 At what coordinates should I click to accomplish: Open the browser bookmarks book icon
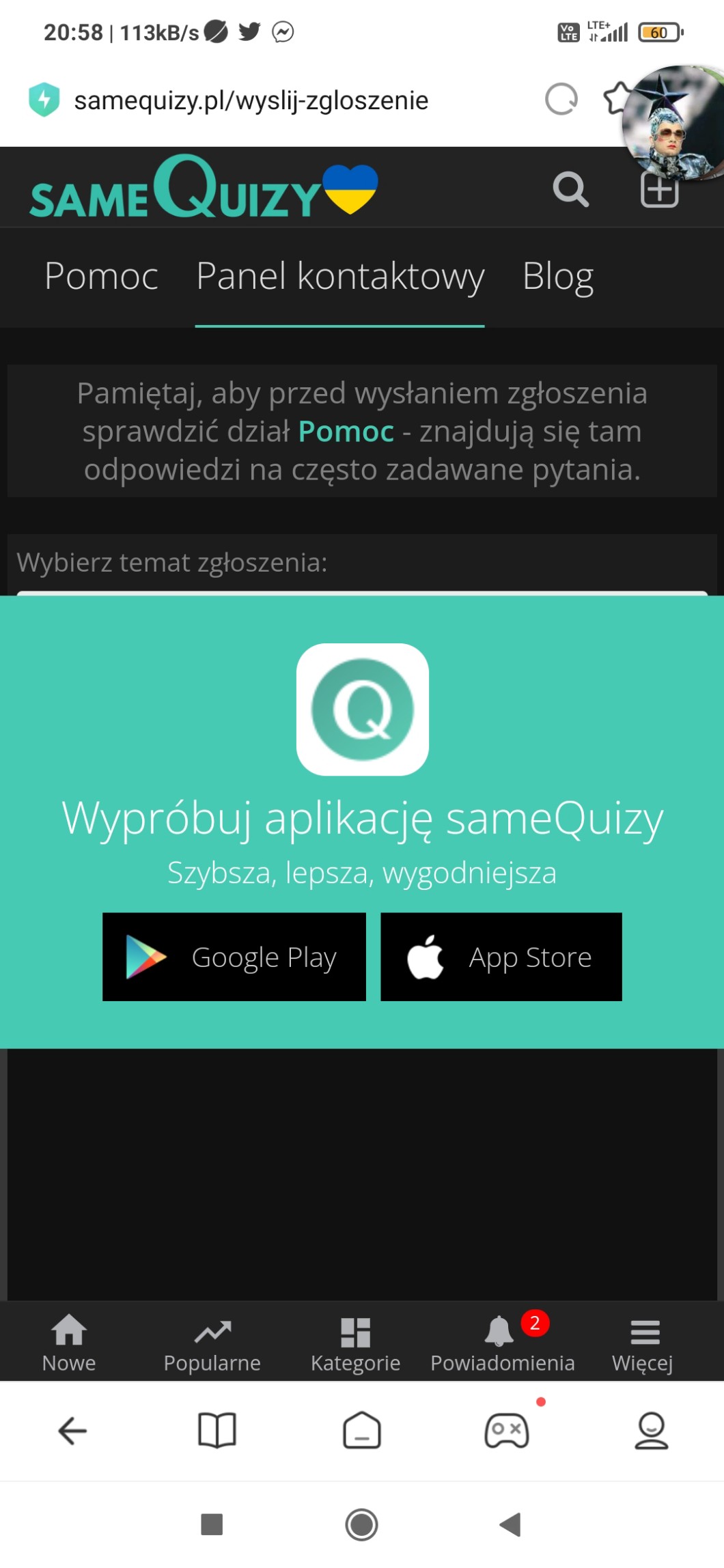pyautogui.click(x=217, y=1431)
